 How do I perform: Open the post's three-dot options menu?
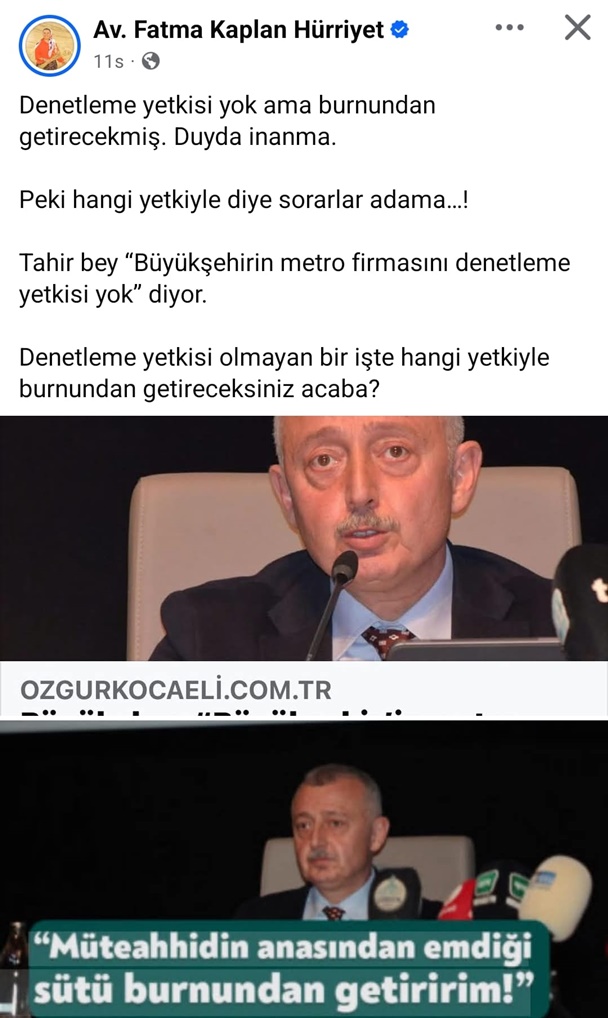coord(509,28)
